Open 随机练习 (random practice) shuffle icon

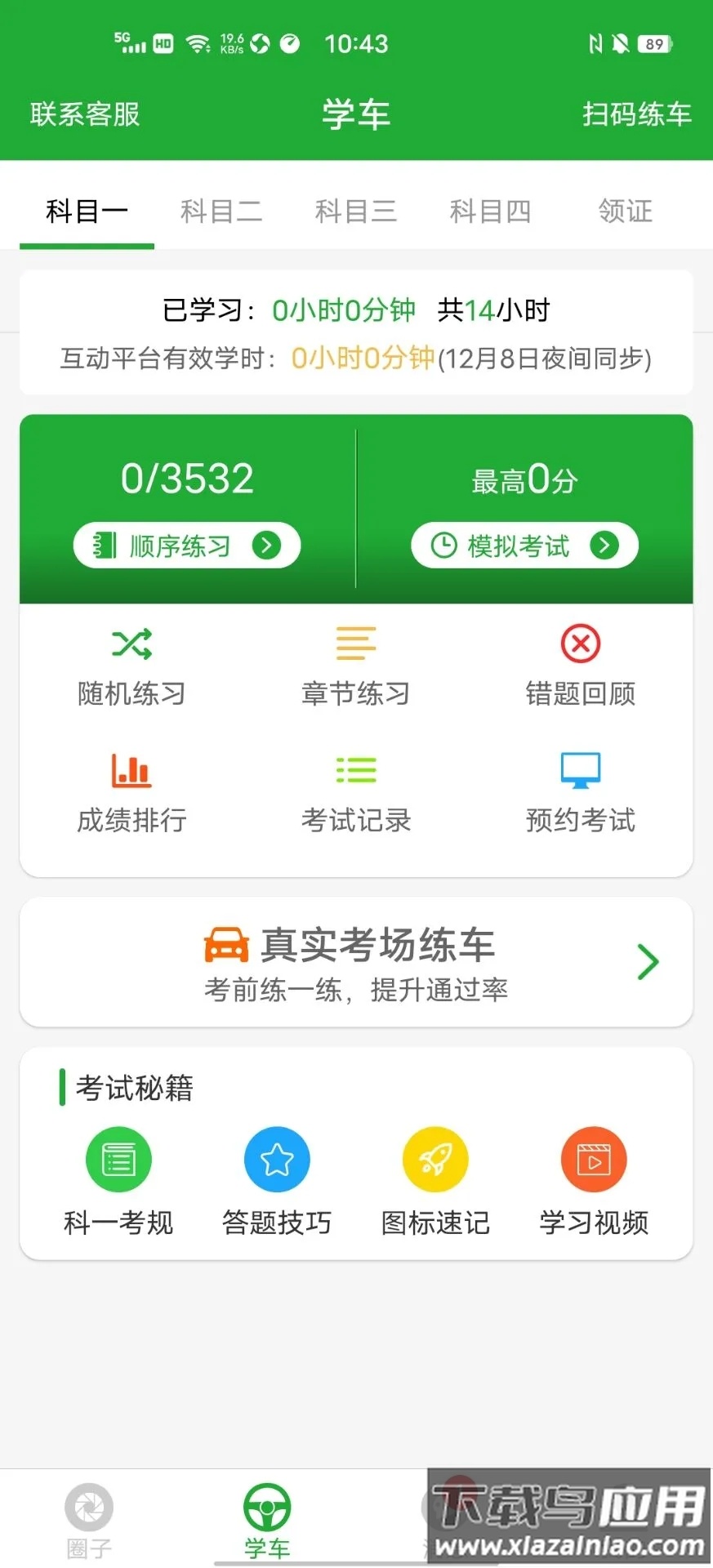pyautogui.click(x=131, y=644)
